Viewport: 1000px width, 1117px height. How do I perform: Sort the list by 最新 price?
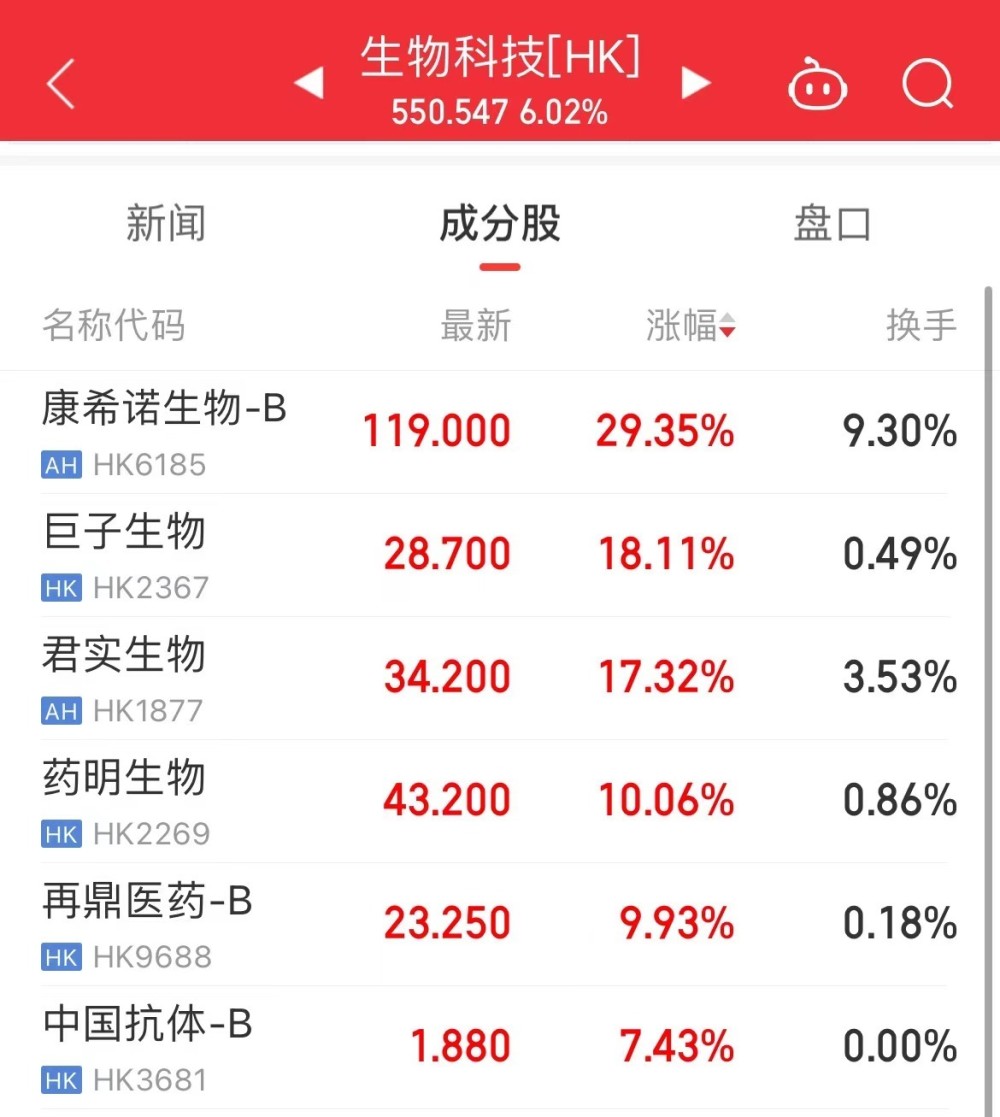476,326
